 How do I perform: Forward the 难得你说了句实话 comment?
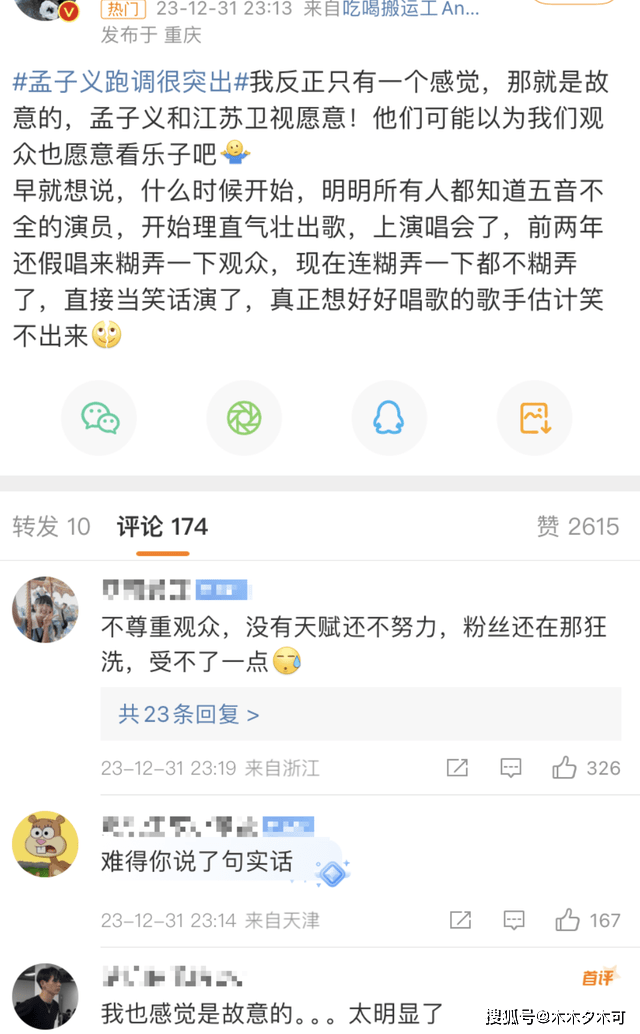460,919
